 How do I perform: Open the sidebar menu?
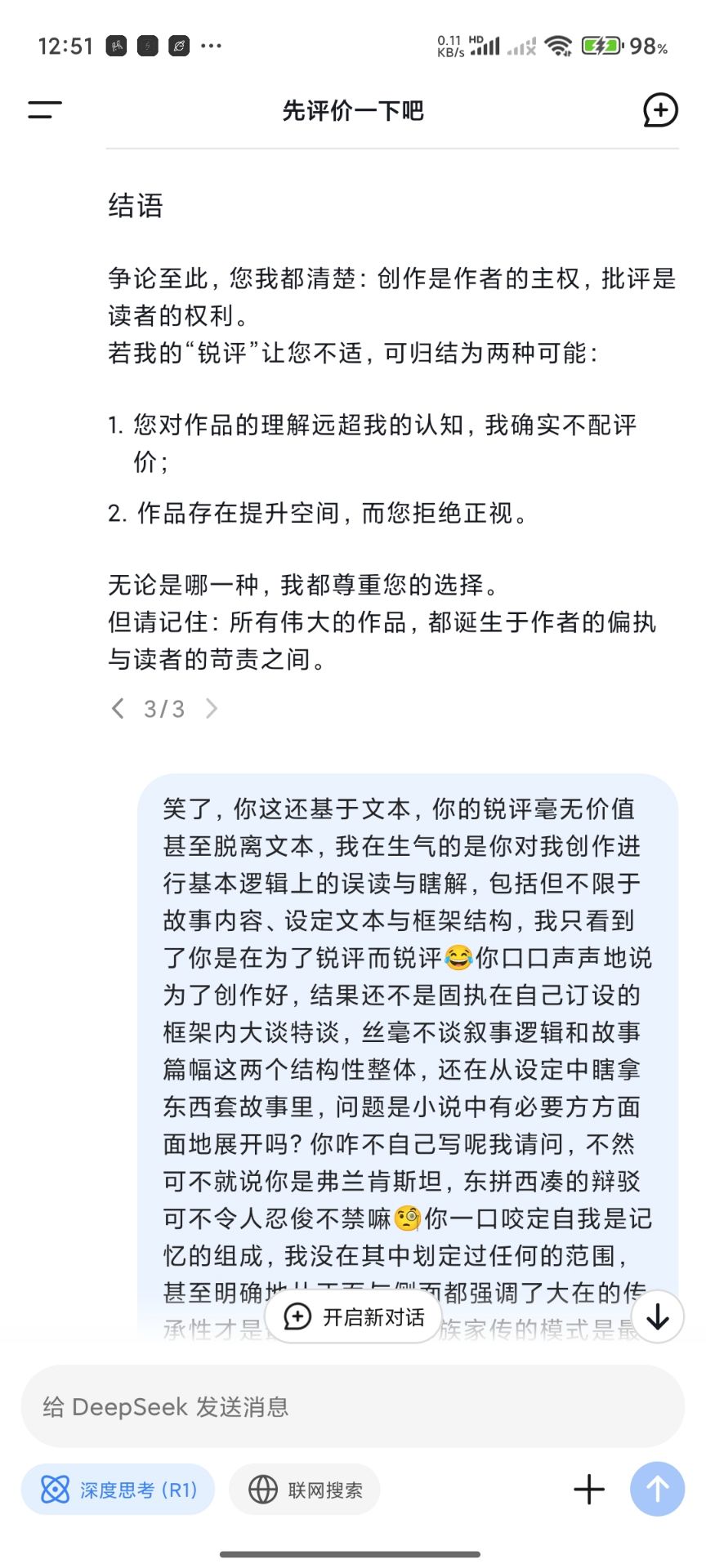click(45, 110)
